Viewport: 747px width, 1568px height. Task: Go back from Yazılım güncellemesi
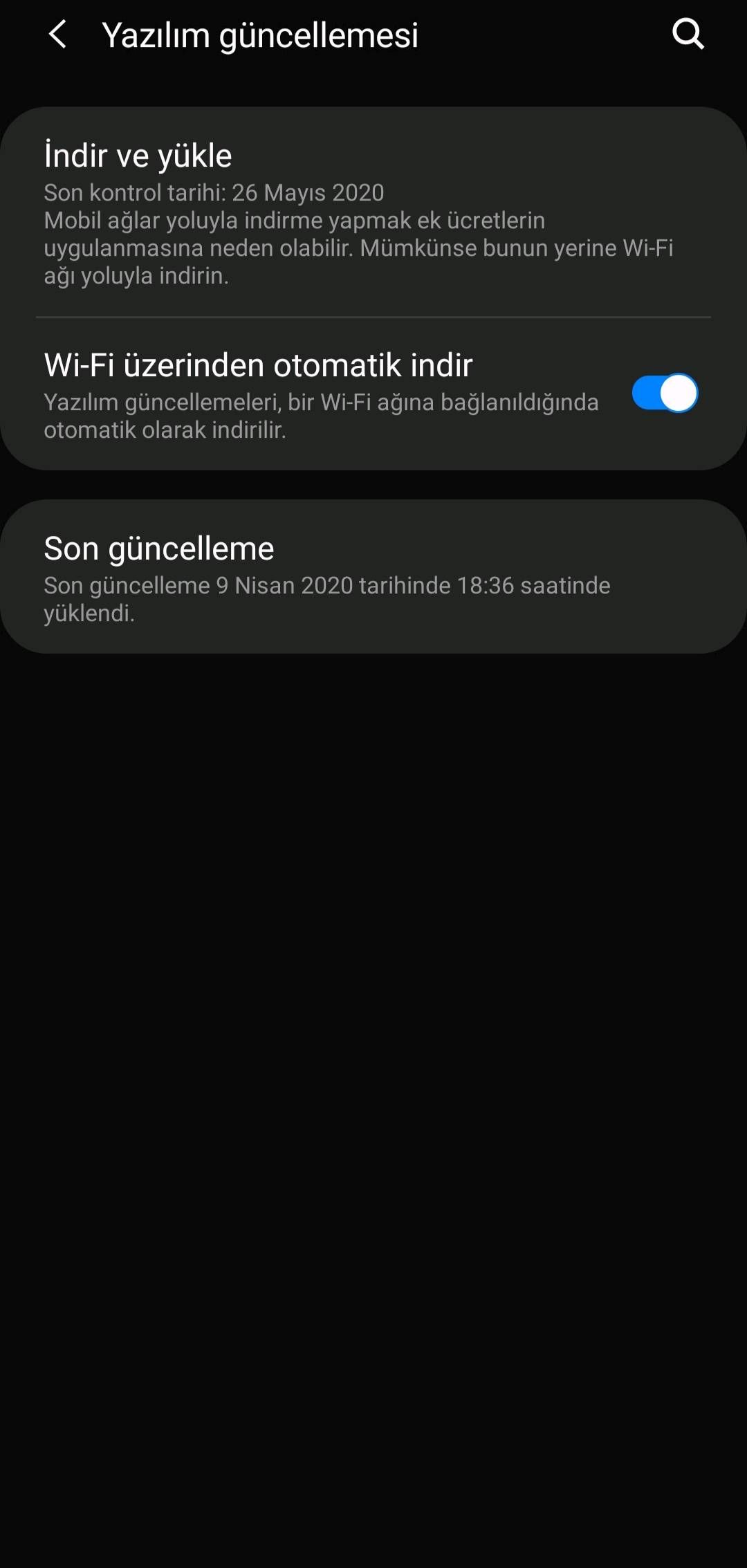[58, 35]
